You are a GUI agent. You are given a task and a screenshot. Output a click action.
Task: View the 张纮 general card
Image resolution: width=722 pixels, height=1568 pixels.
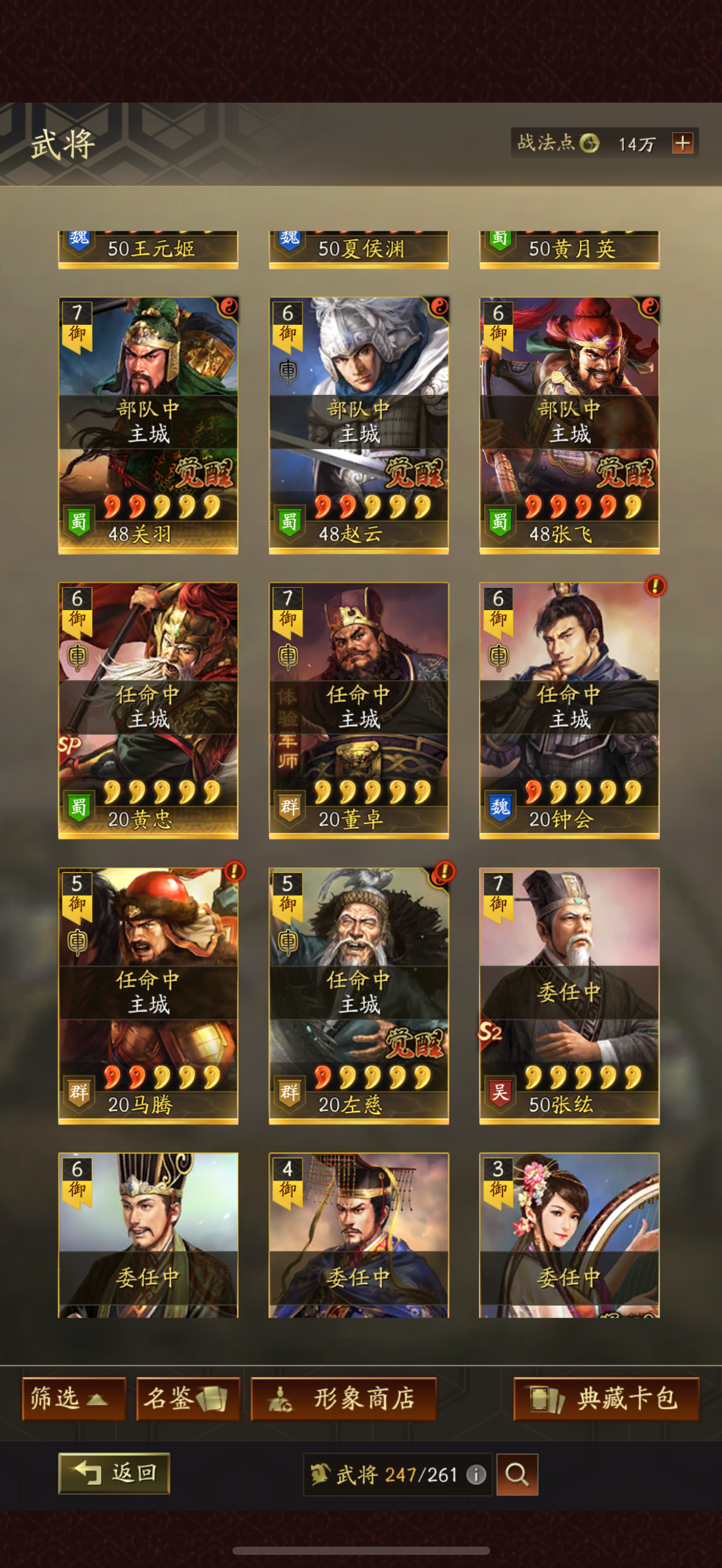point(569,996)
